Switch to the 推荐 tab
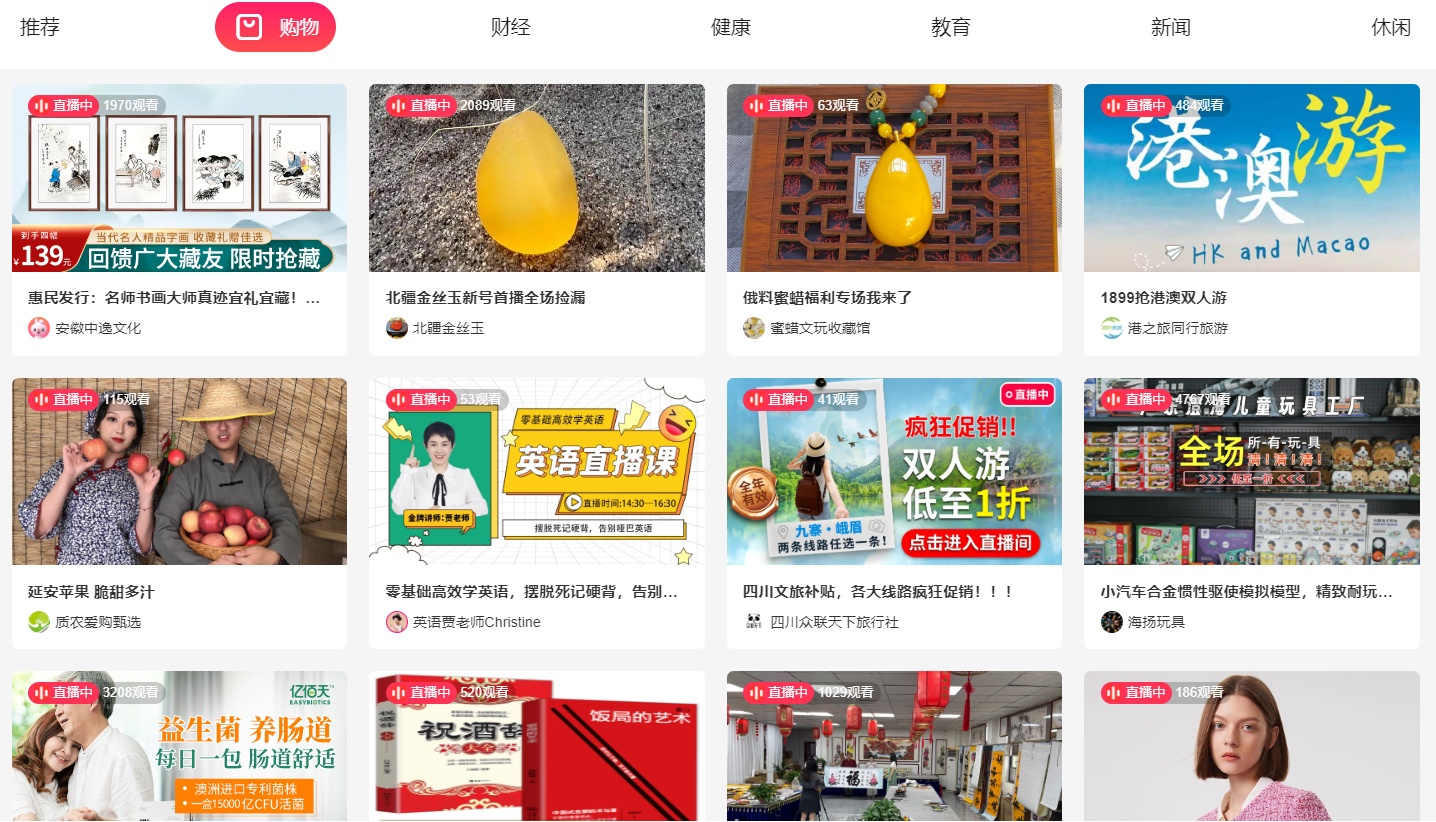This screenshot has width=1436, height=822. (x=40, y=27)
